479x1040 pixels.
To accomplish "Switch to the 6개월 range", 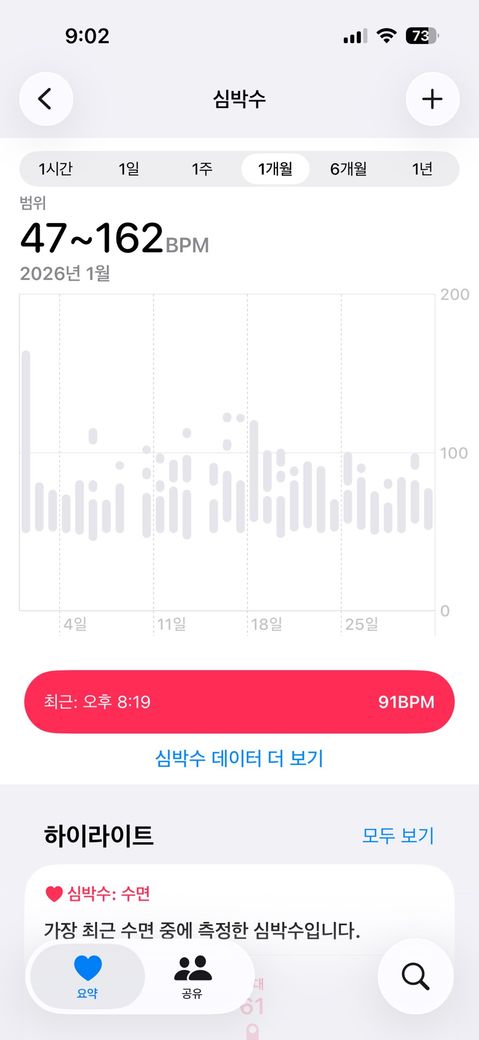I will [348, 169].
